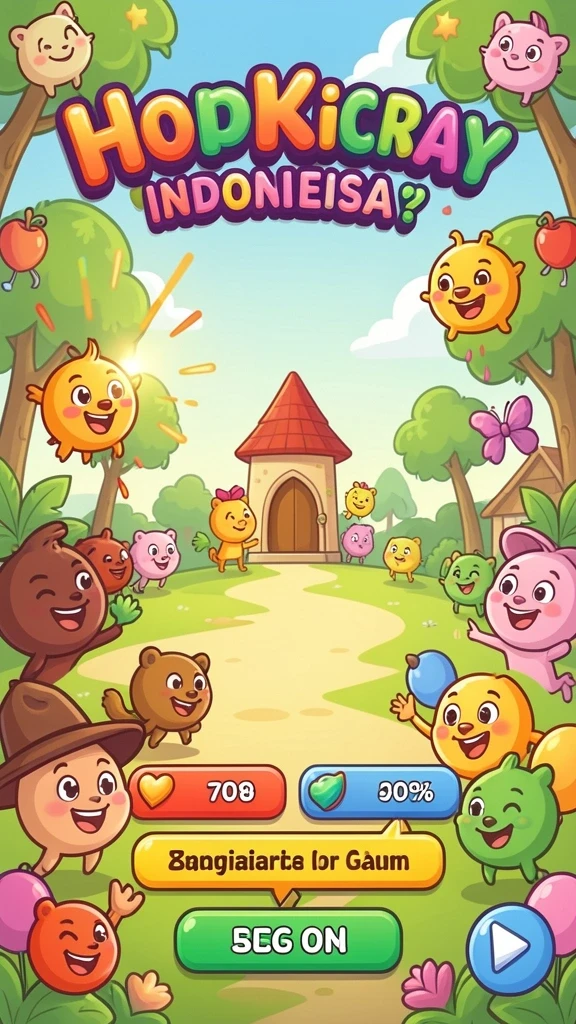Tap the green 5CG ON button
Image resolution: width=576 pixels, height=1024 pixels.
(x=288, y=940)
